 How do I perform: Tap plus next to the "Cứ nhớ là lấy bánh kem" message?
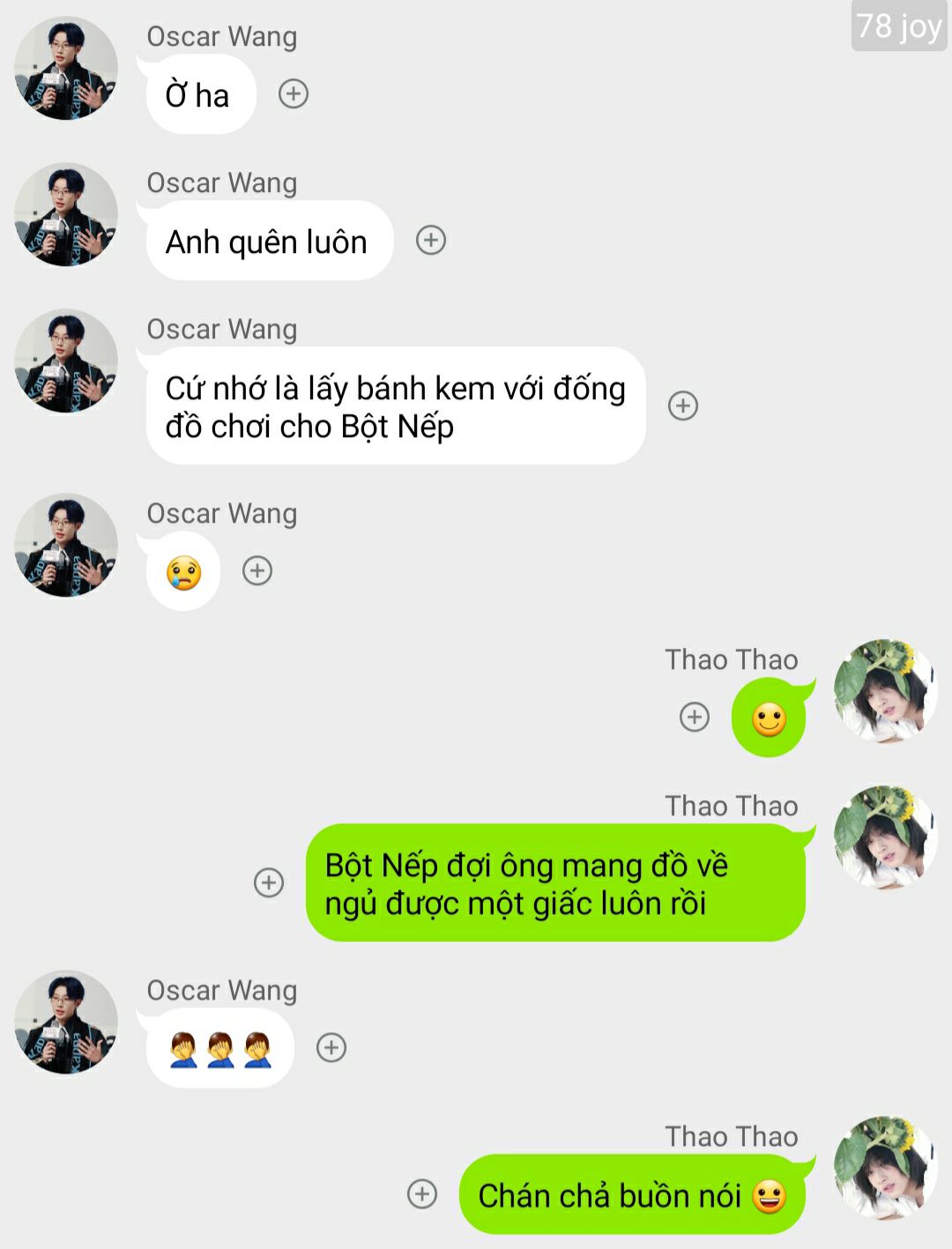(x=683, y=405)
